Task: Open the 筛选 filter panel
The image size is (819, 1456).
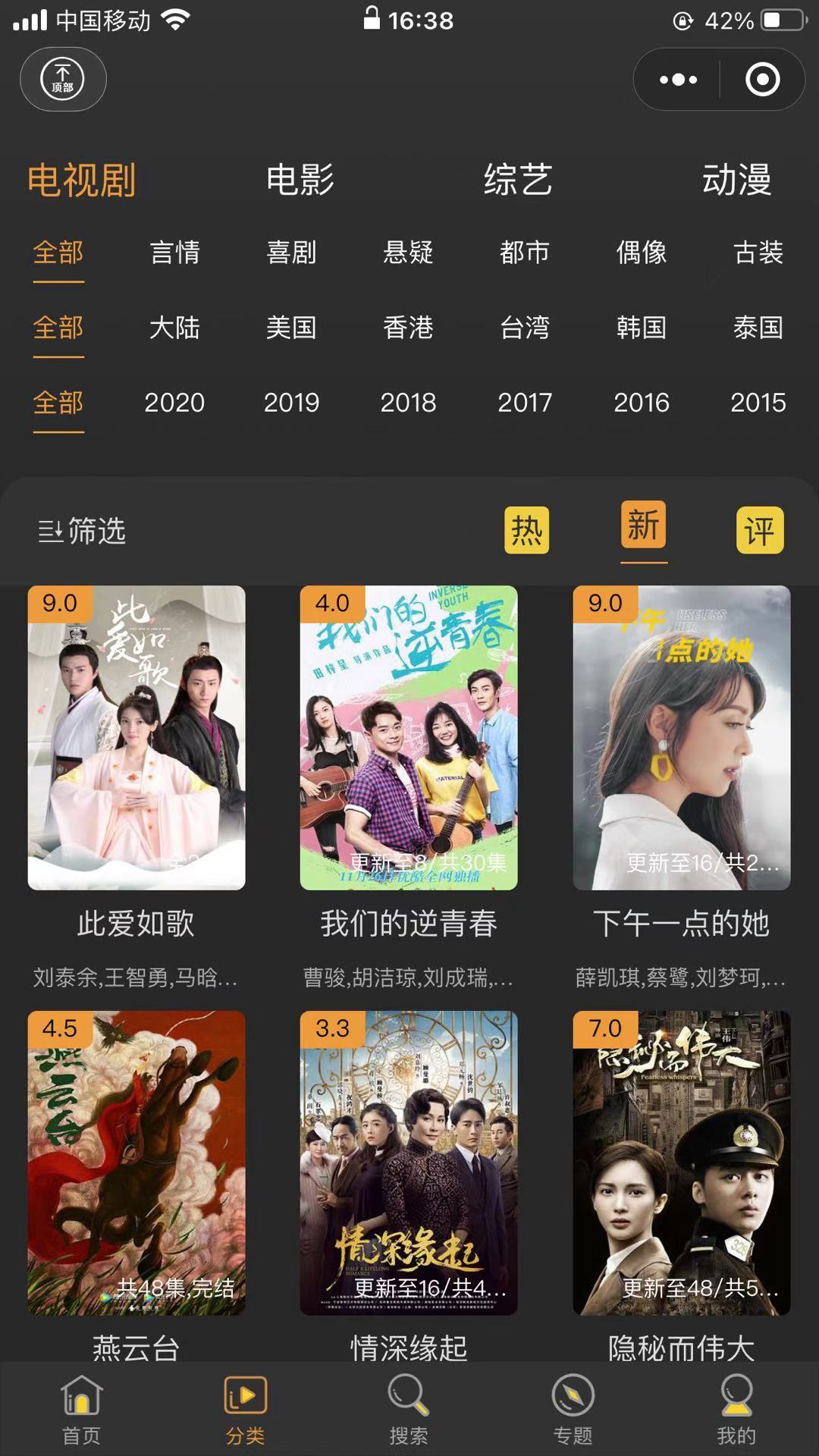Action: point(82,531)
